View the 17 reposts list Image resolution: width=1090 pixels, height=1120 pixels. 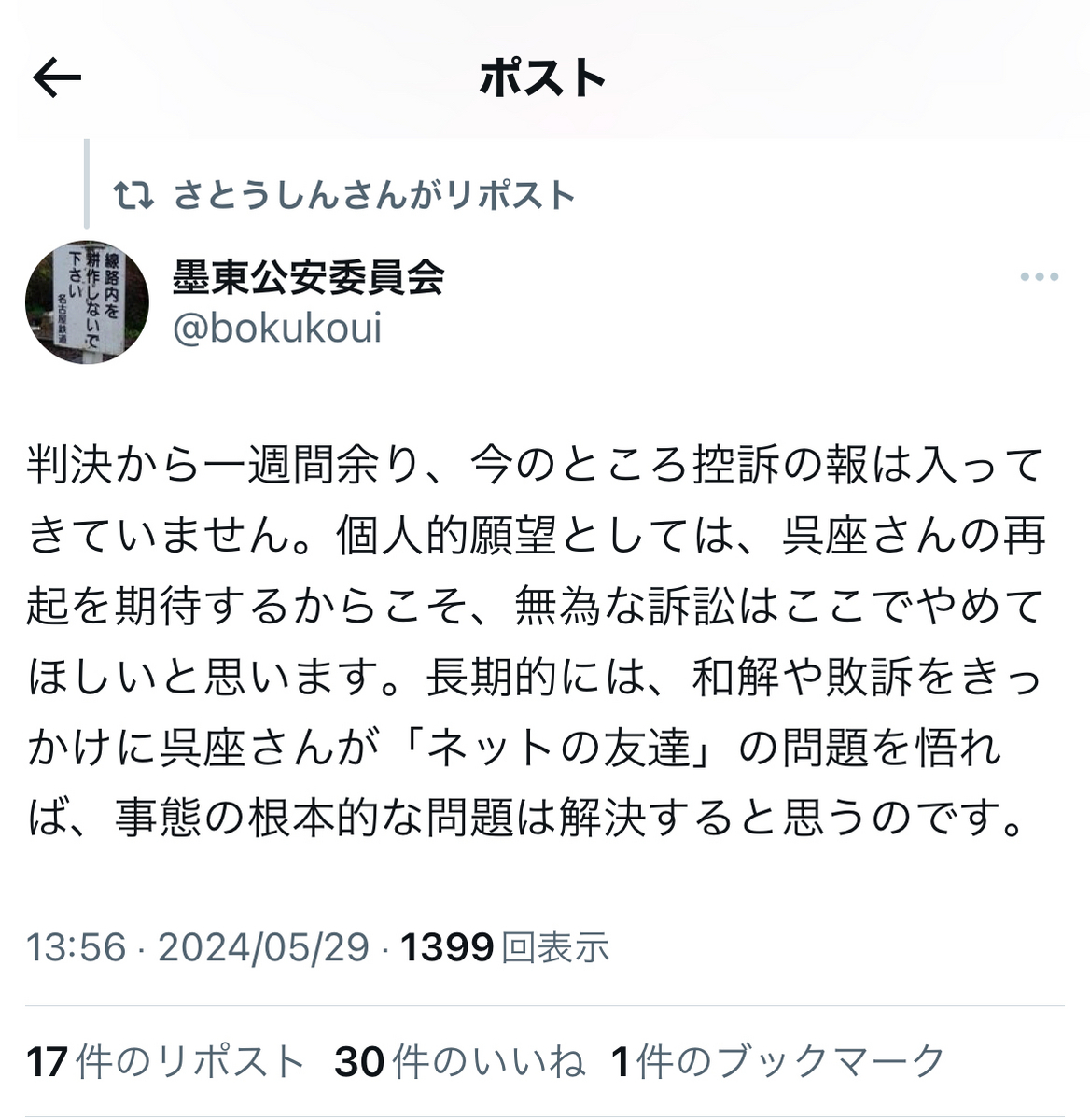click(166, 1062)
